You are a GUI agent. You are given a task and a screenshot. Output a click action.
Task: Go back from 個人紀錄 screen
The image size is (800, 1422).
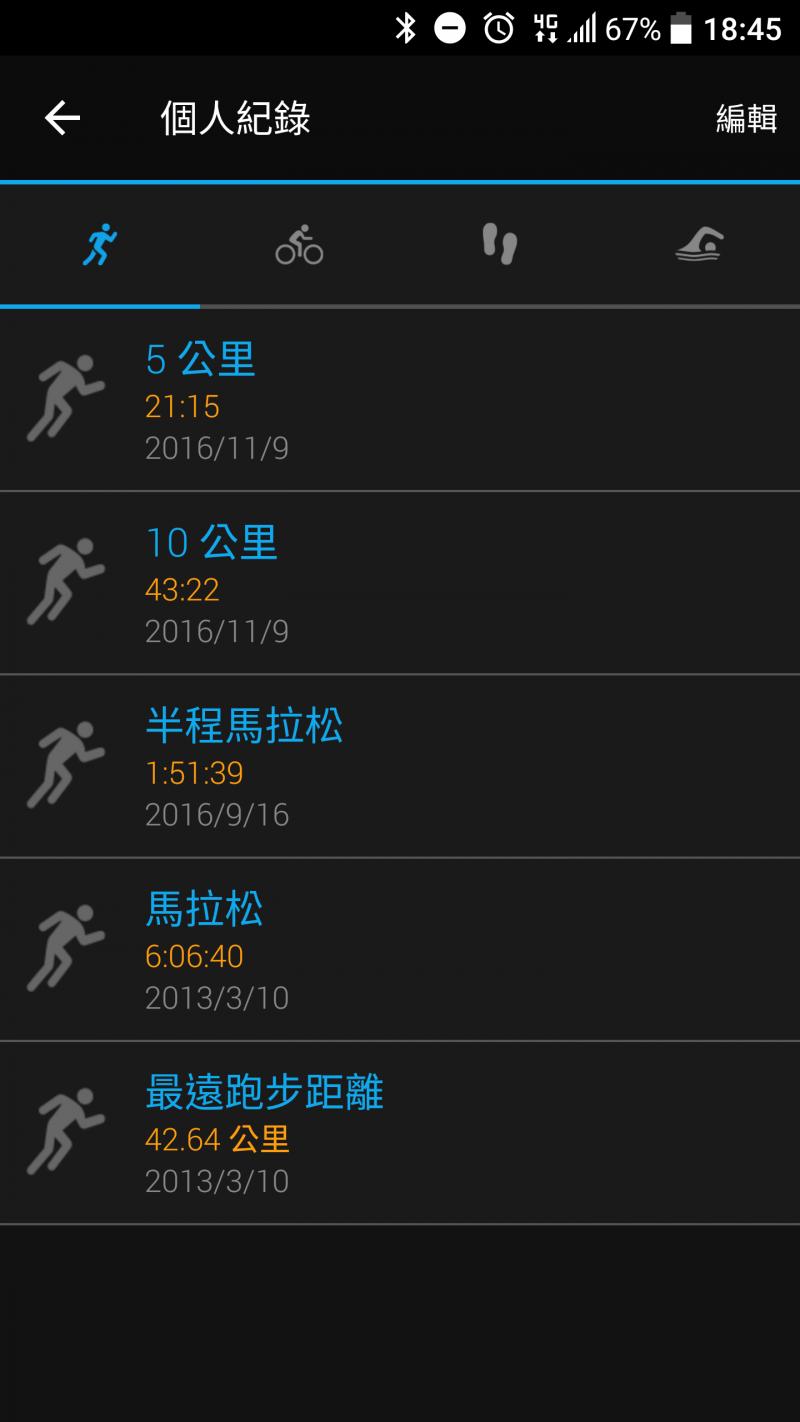pos(62,118)
